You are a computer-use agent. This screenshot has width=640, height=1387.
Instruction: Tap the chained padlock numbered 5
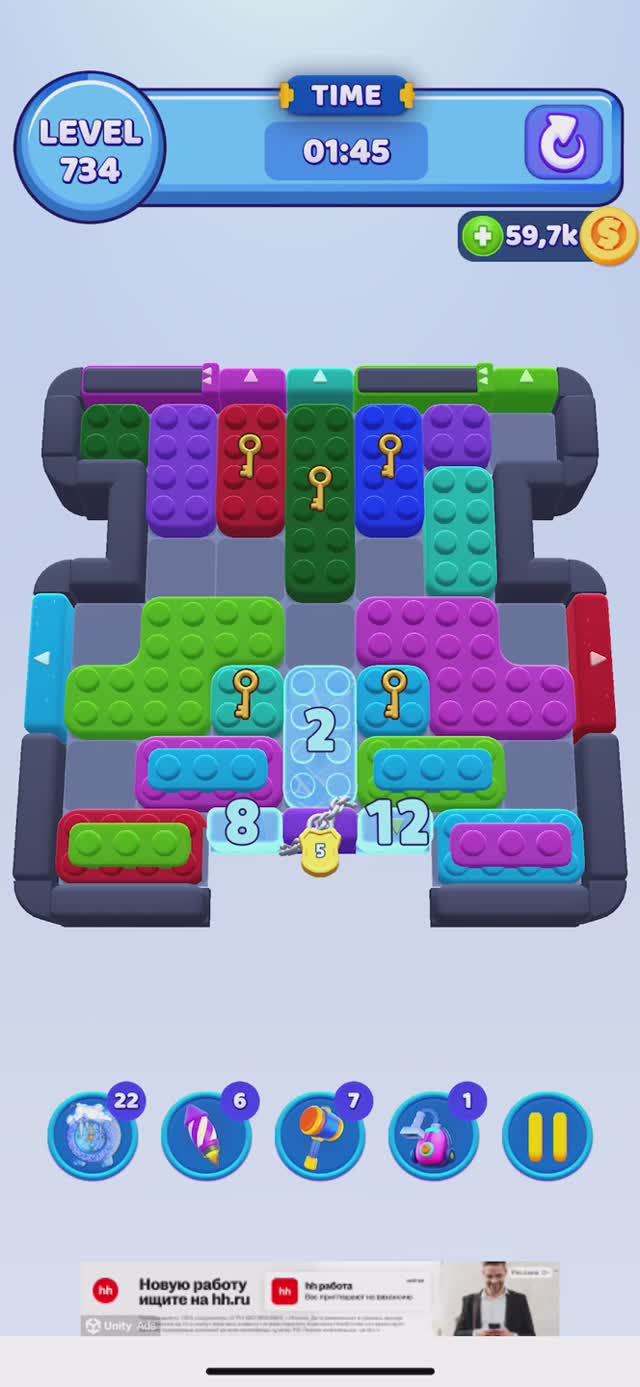(x=320, y=851)
